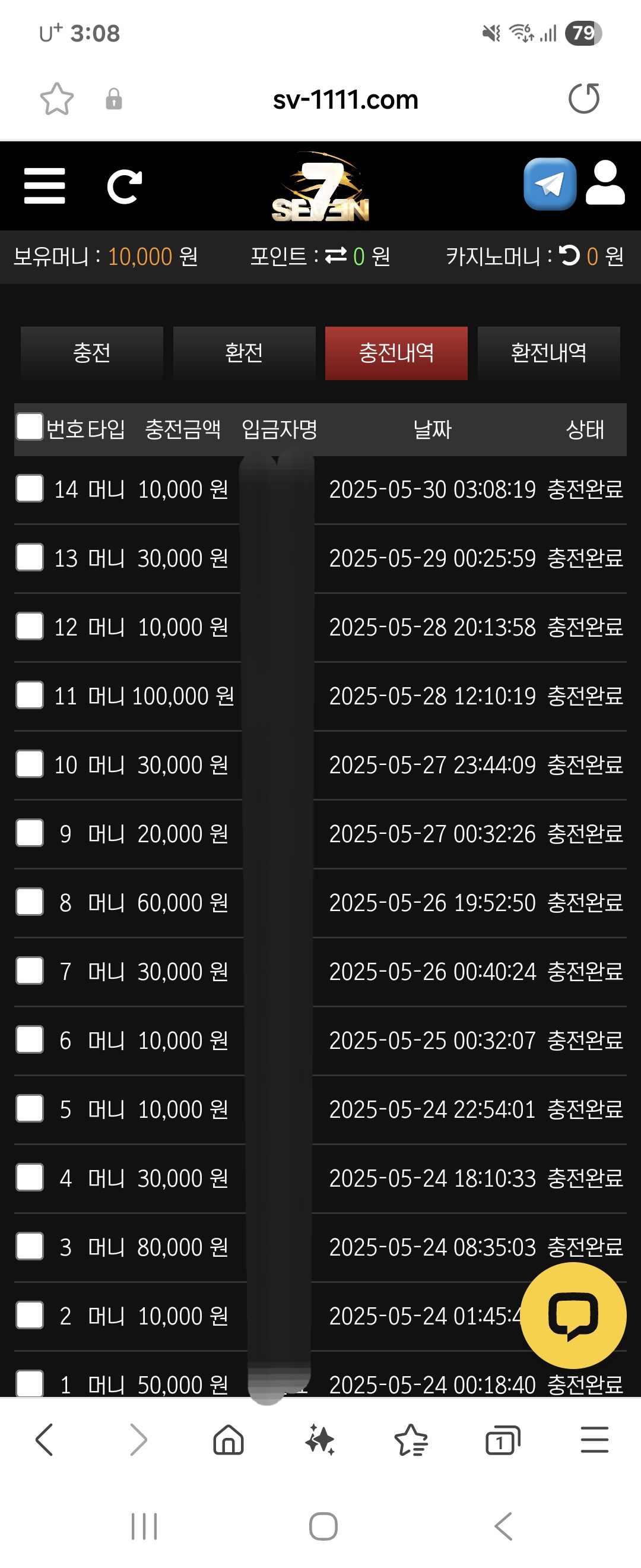
Task: Select the 충전내역 tab
Action: coord(396,353)
